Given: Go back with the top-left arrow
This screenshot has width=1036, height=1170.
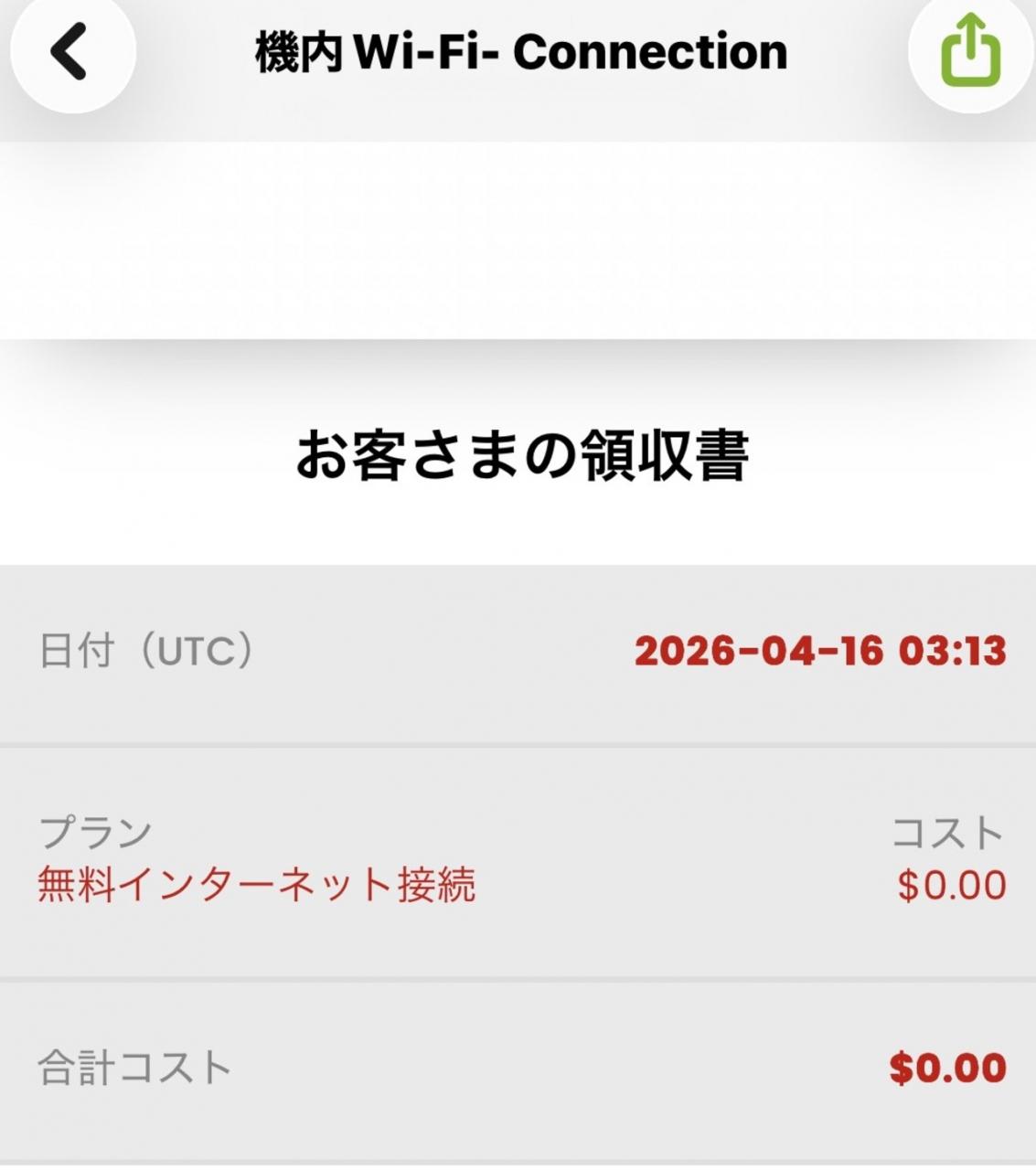Looking at the screenshot, I should [71, 51].
